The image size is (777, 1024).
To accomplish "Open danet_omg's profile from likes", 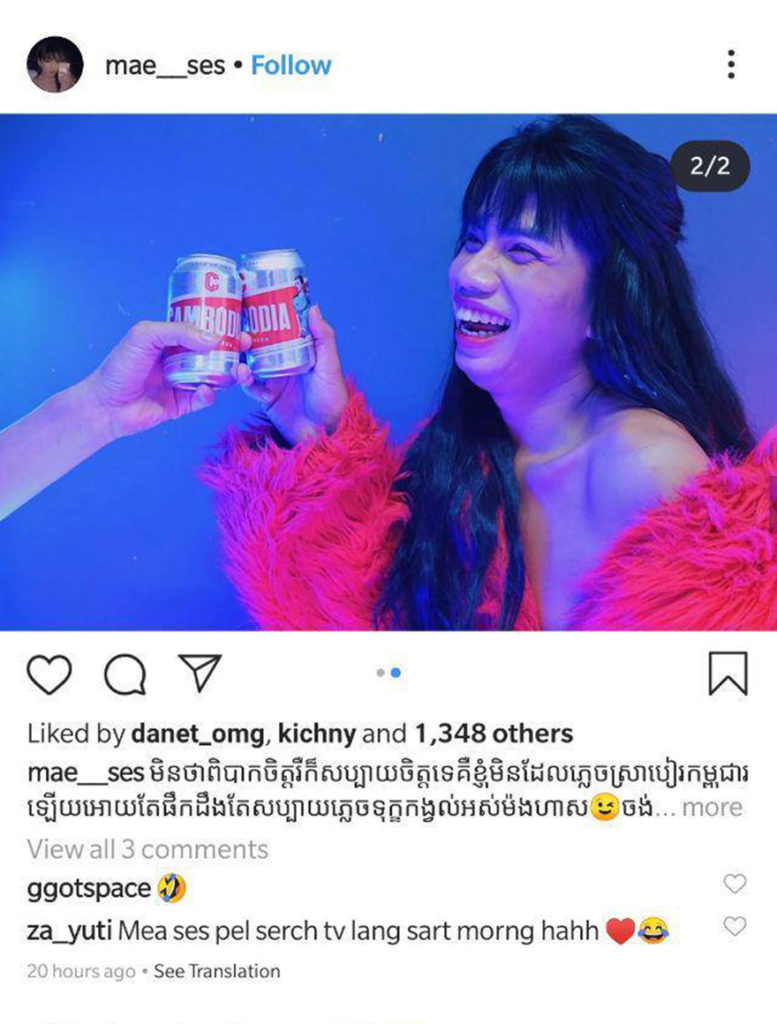I will [x=198, y=733].
